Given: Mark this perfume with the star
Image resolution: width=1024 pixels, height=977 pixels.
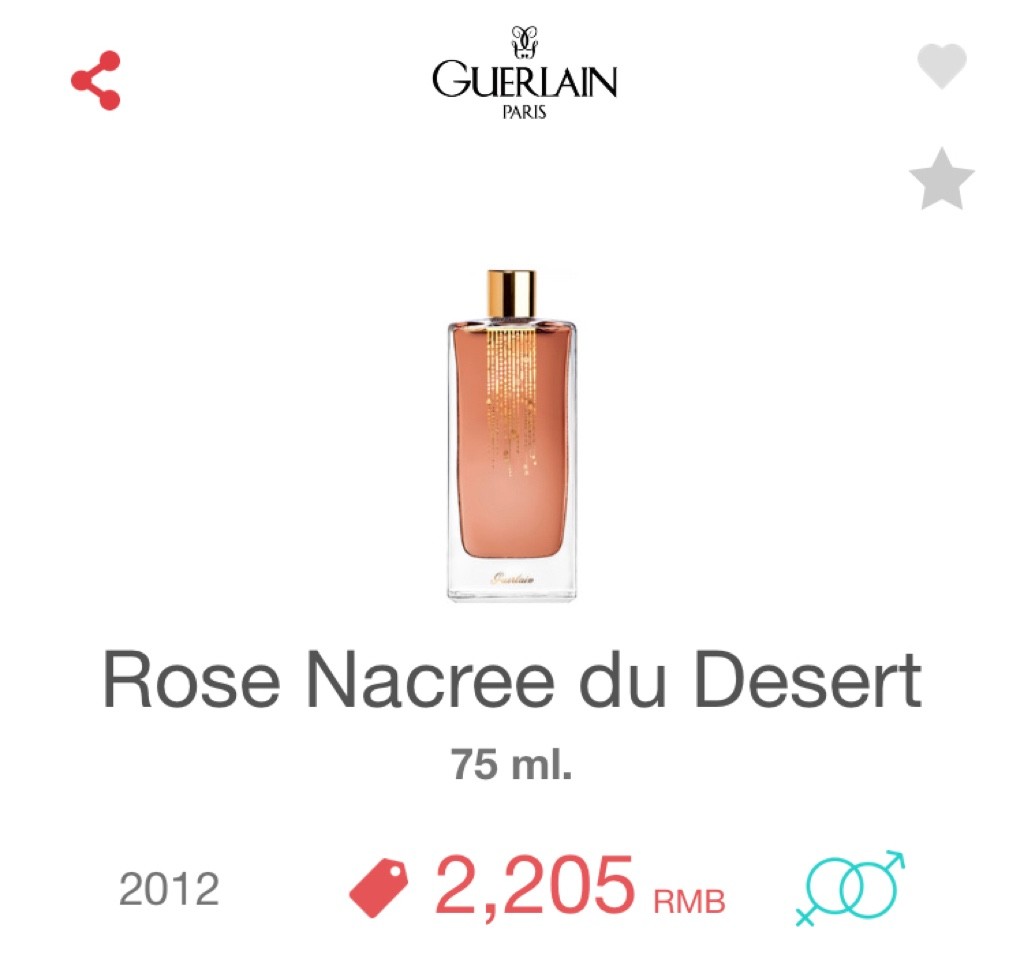Looking at the screenshot, I should click(941, 180).
